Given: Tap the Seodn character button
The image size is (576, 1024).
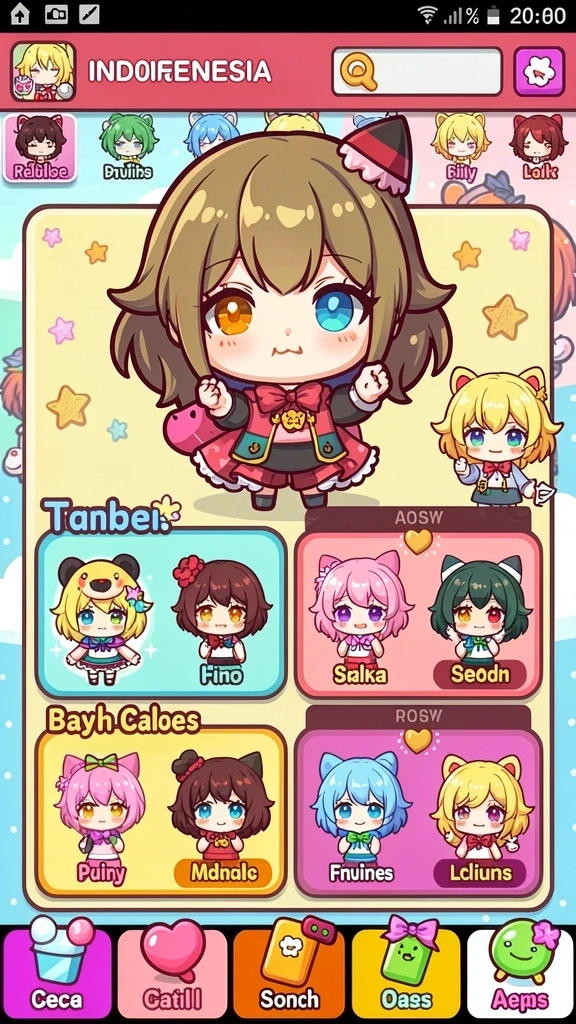Looking at the screenshot, I should (480, 674).
